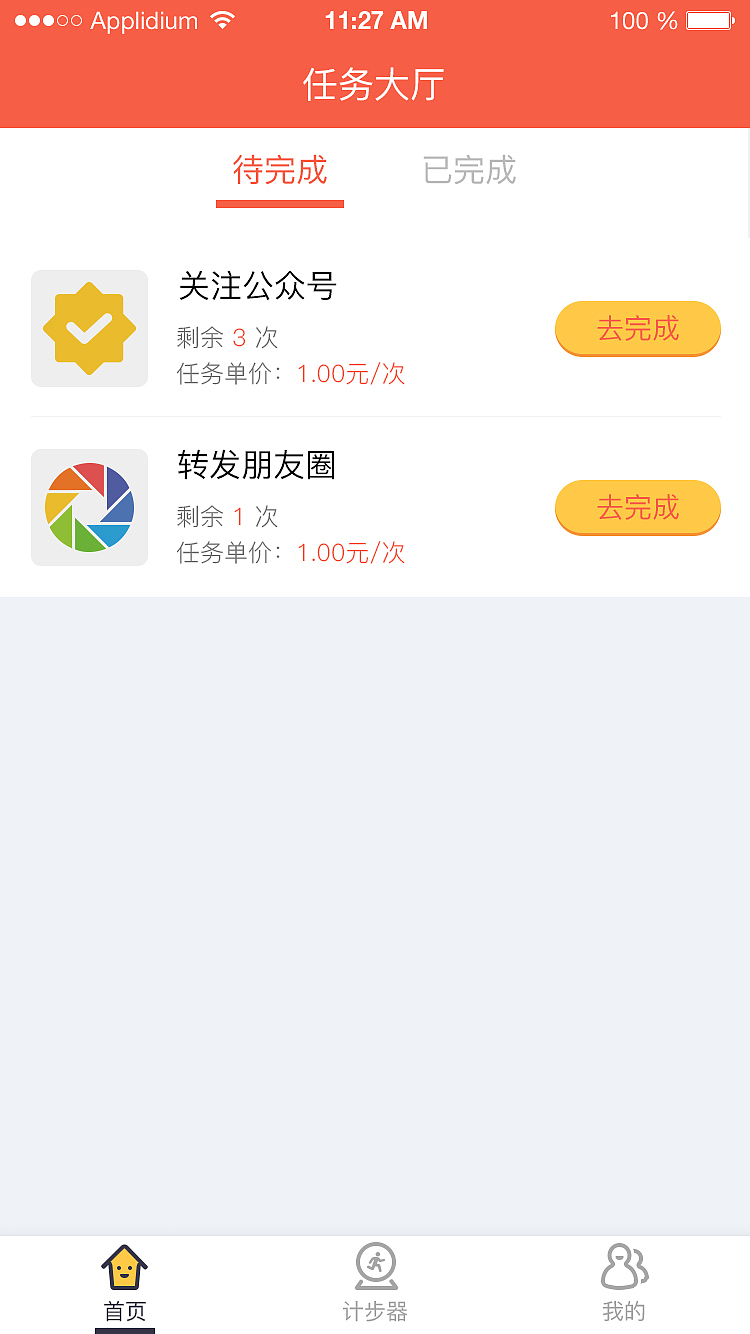The width and height of the screenshot is (750, 1334).
Task: Switch to the 待完成 tab
Action: tap(280, 171)
